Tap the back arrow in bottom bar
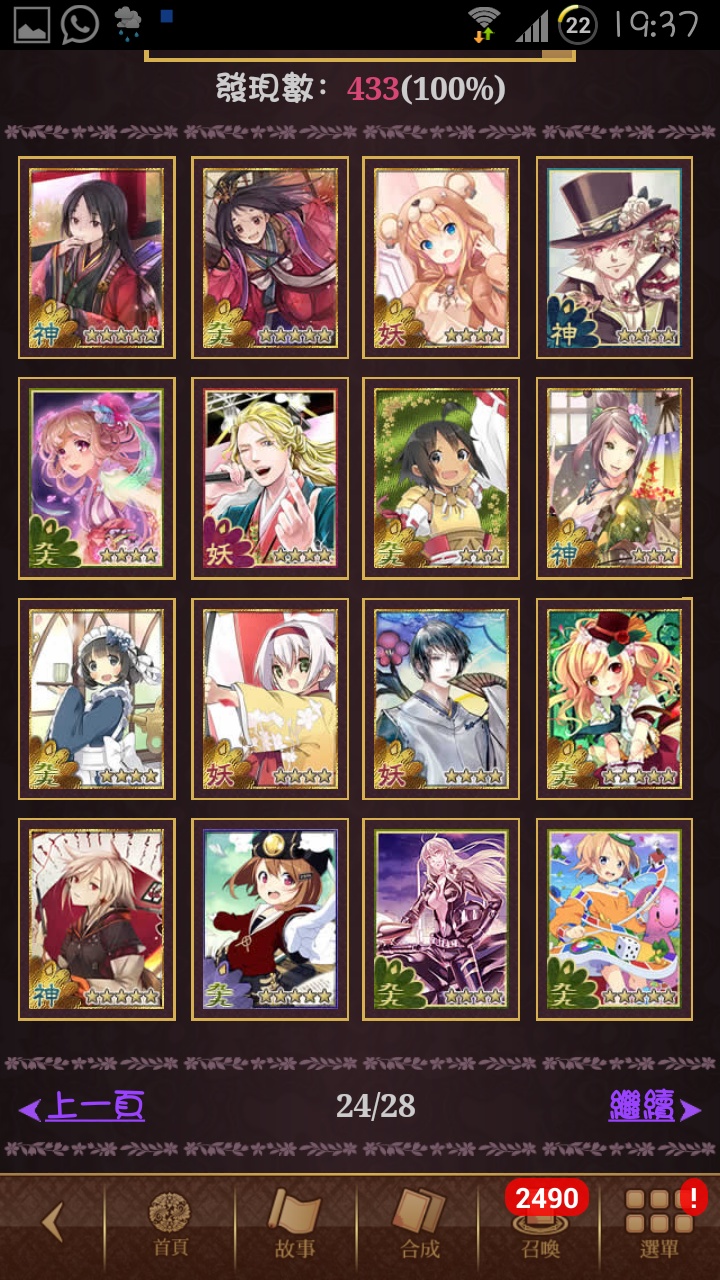The image size is (720, 1280). click(52, 1222)
